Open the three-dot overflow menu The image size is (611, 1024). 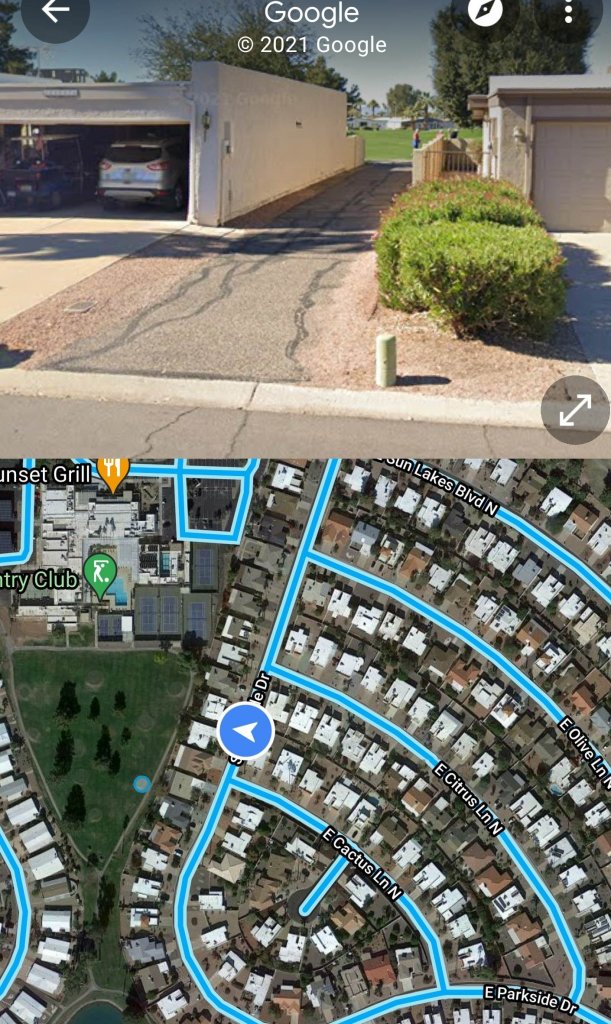pos(568,14)
